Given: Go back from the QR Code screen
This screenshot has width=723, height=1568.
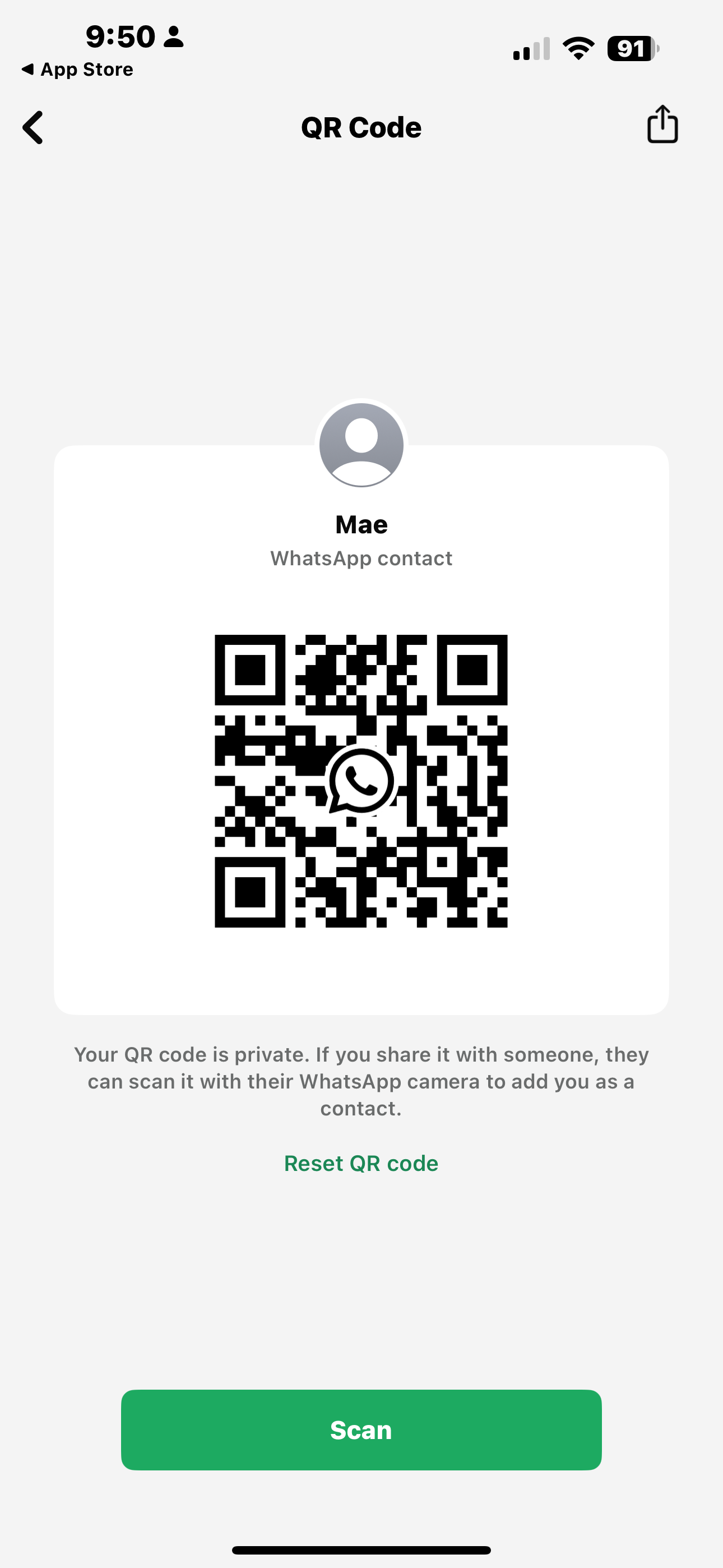Looking at the screenshot, I should tap(33, 127).
